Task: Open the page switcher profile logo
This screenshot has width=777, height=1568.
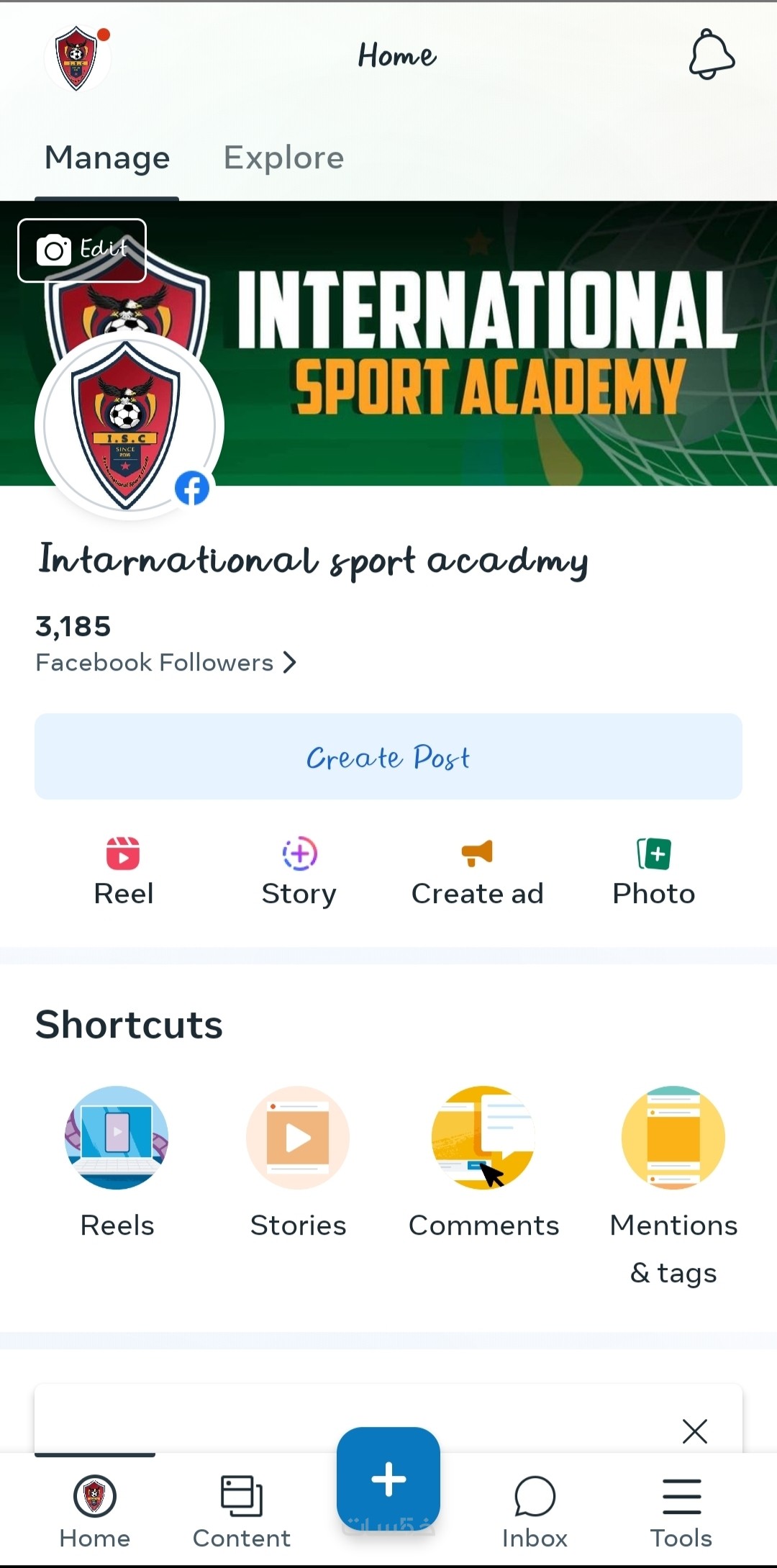Action: coord(76,58)
